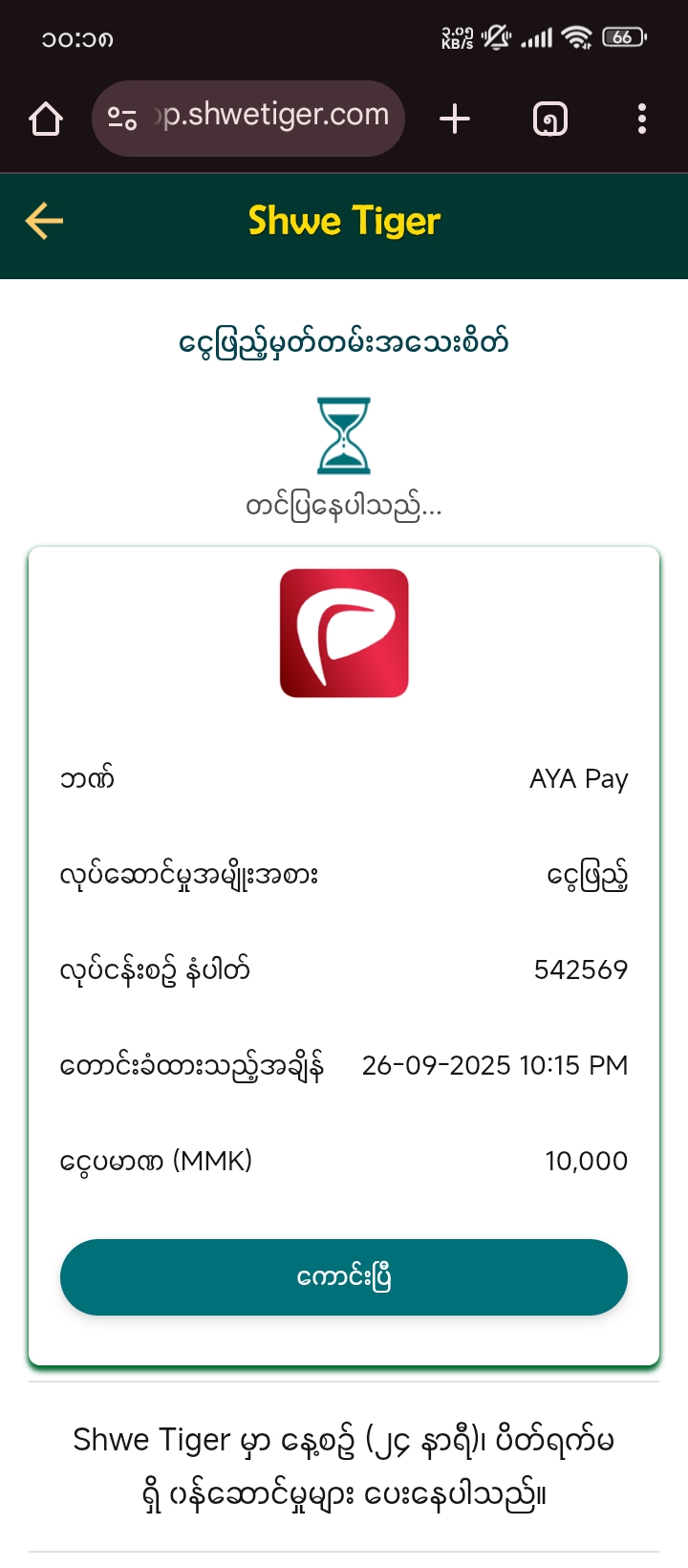Open the tab switcher
This screenshot has width=688, height=1568.
(x=549, y=120)
